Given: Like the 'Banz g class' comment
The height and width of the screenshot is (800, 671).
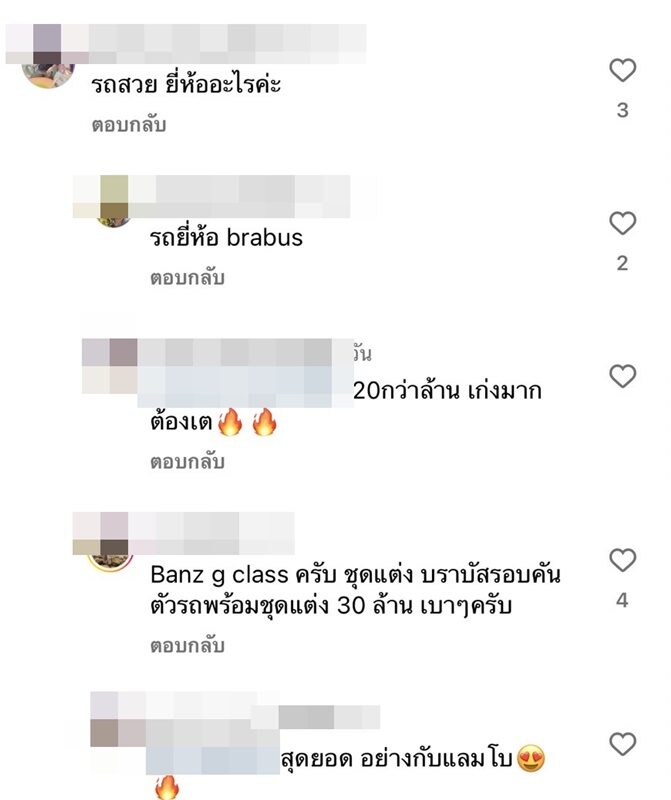Looking at the screenshot, I should pos(622,560).
